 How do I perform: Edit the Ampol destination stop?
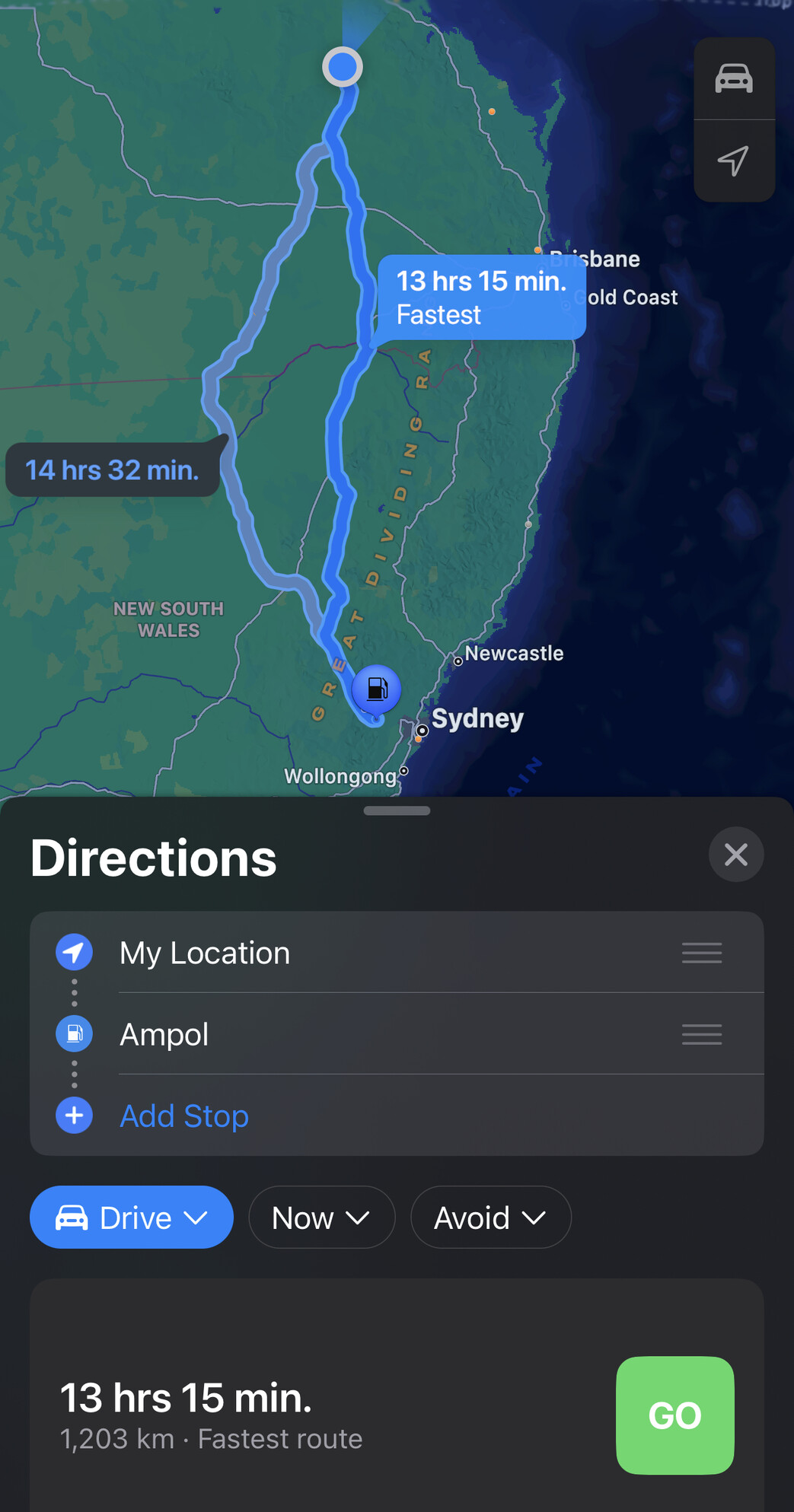coord(164,1034)
